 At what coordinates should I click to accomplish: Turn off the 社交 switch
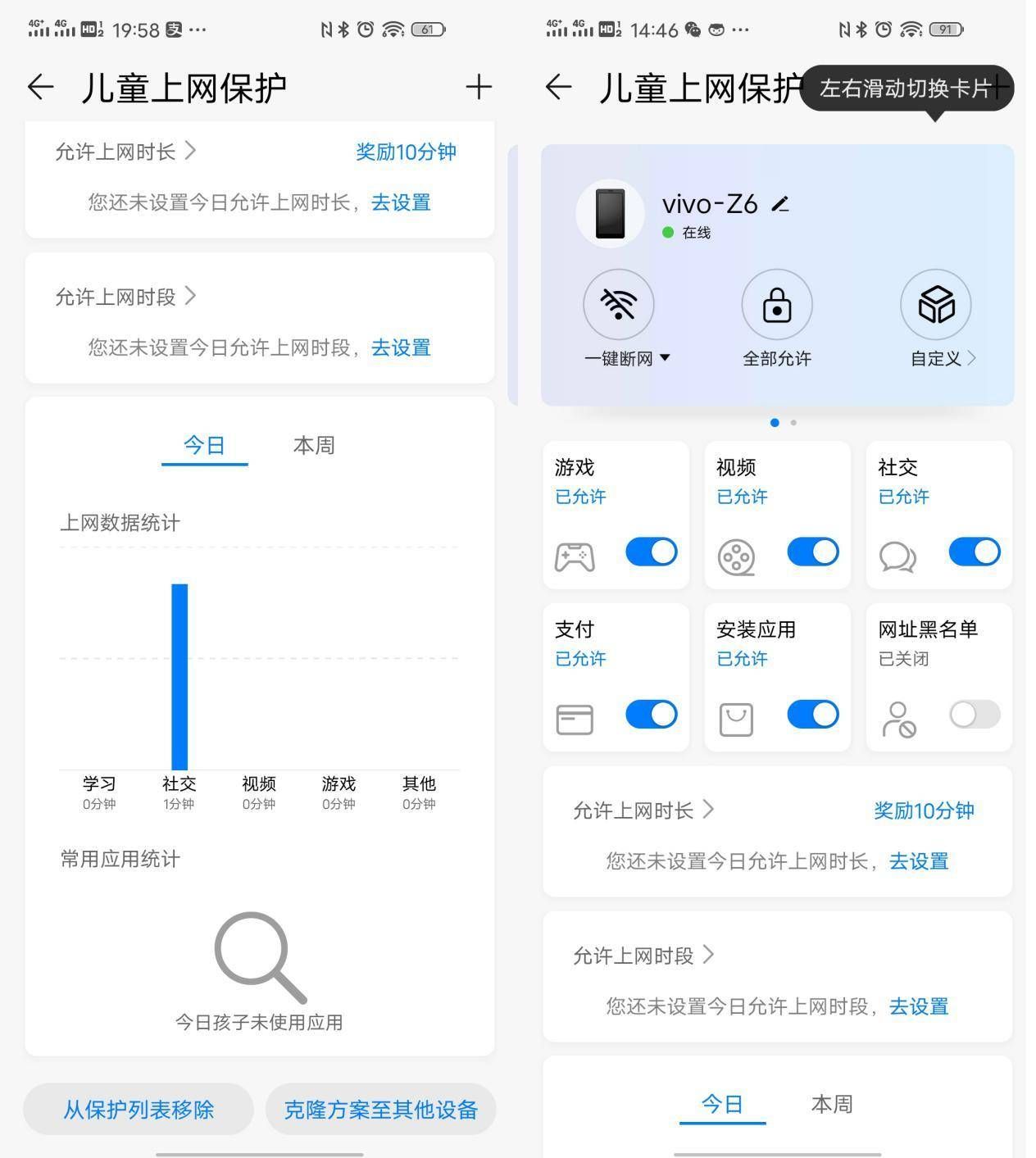click(x=974, y=552)
